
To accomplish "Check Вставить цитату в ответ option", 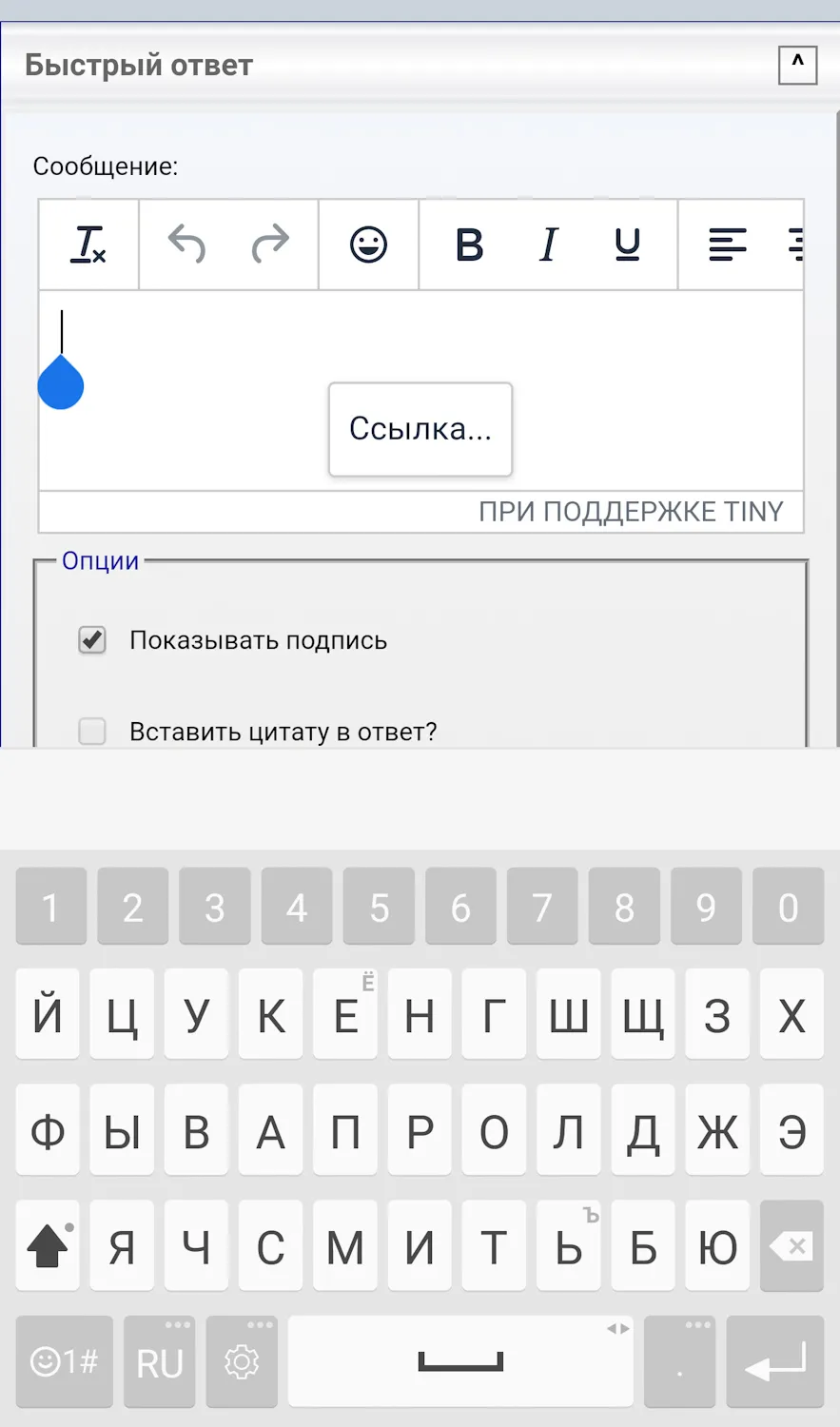I will pyautogui.click(x=92, y=732).
